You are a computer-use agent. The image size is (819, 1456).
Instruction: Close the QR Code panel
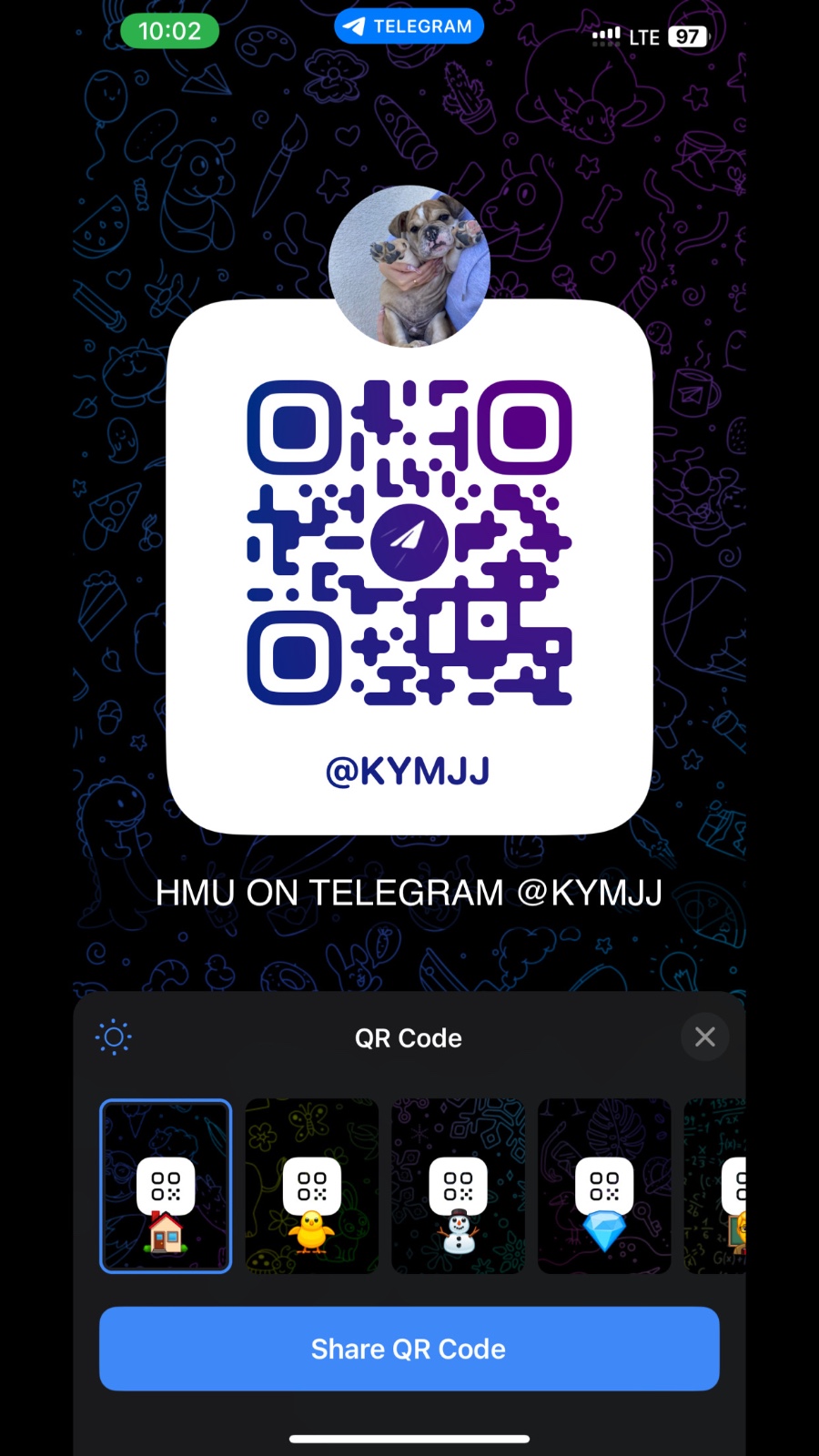pyautogui.click(x=704, y=1037)
